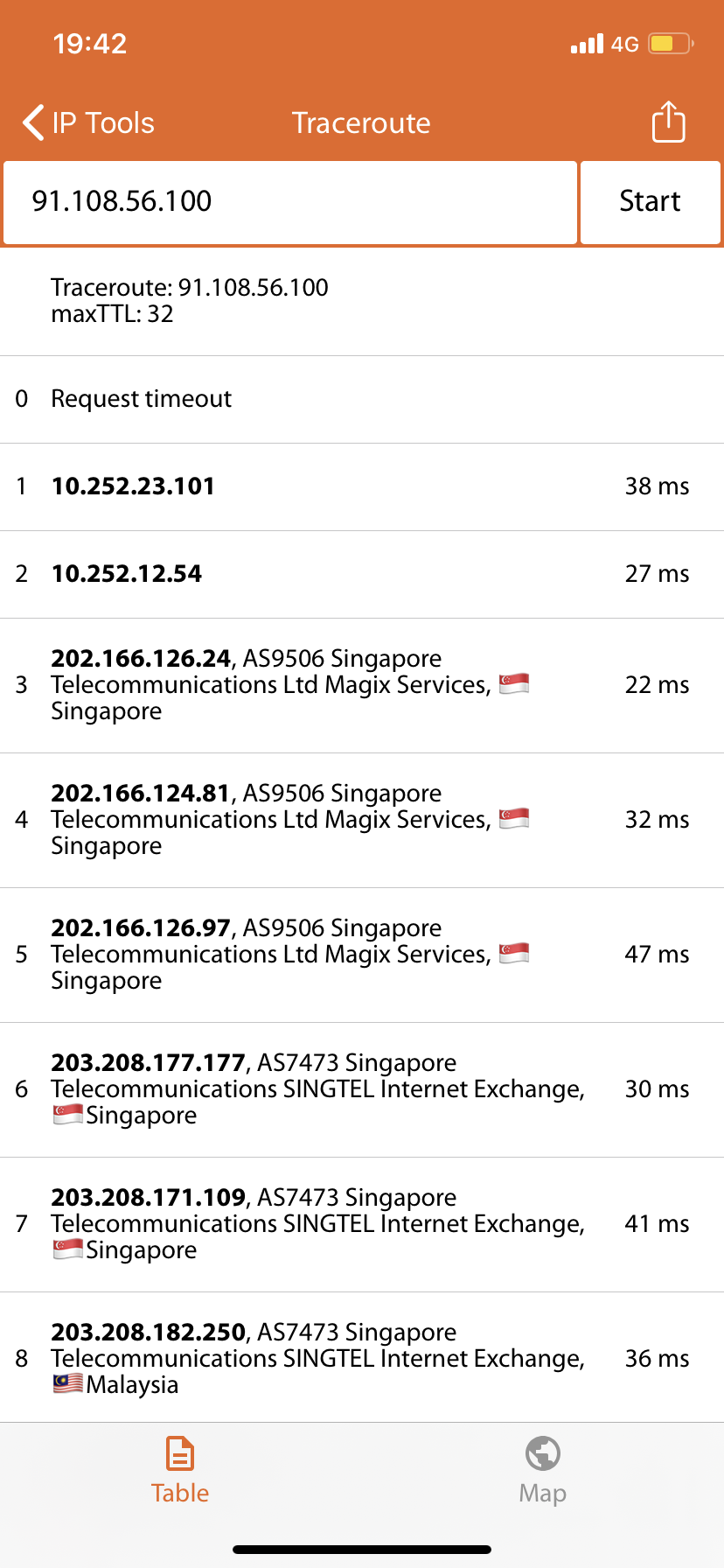Go back to IP Tools
724x1568 pixels.
pyautogui.click(x=87, y=123)
